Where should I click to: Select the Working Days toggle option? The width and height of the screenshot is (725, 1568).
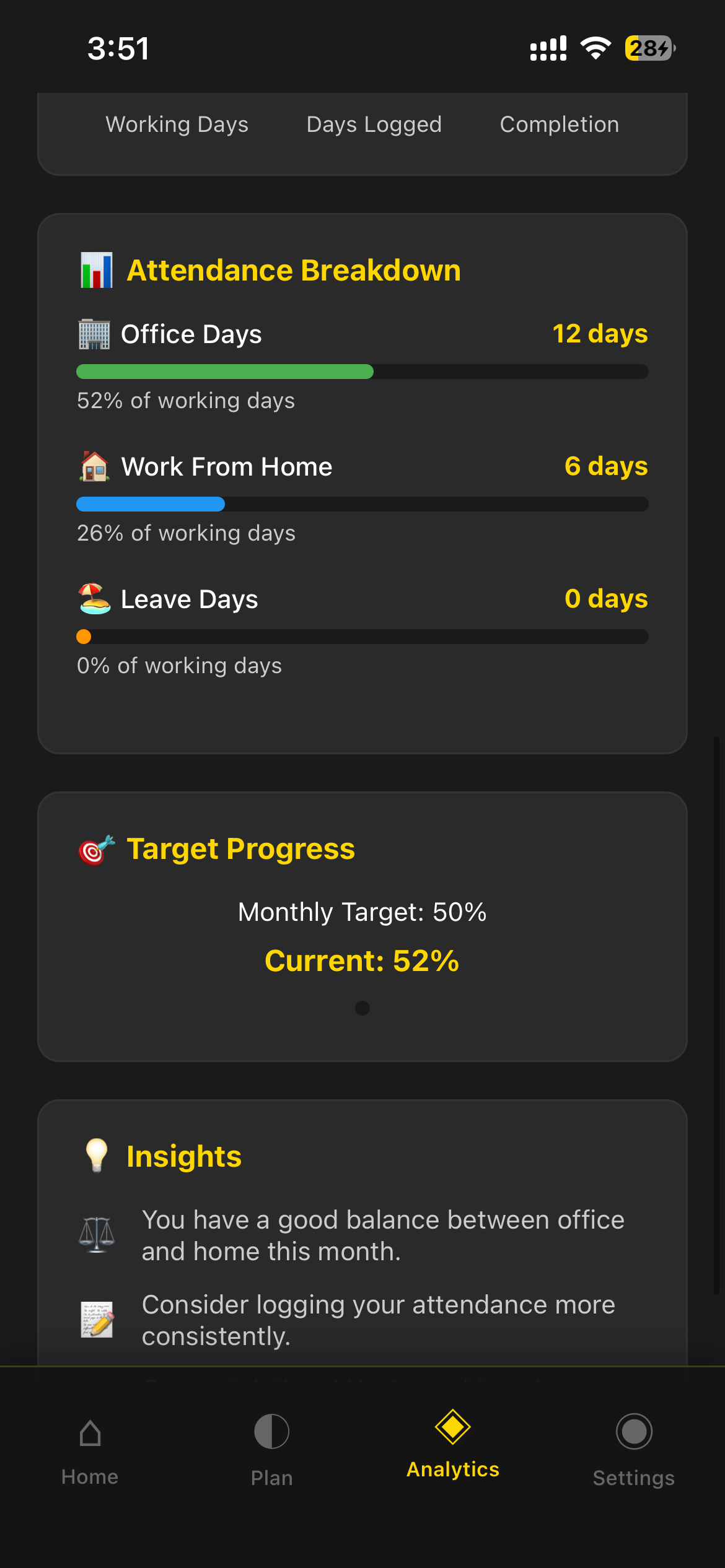[177, 124]
